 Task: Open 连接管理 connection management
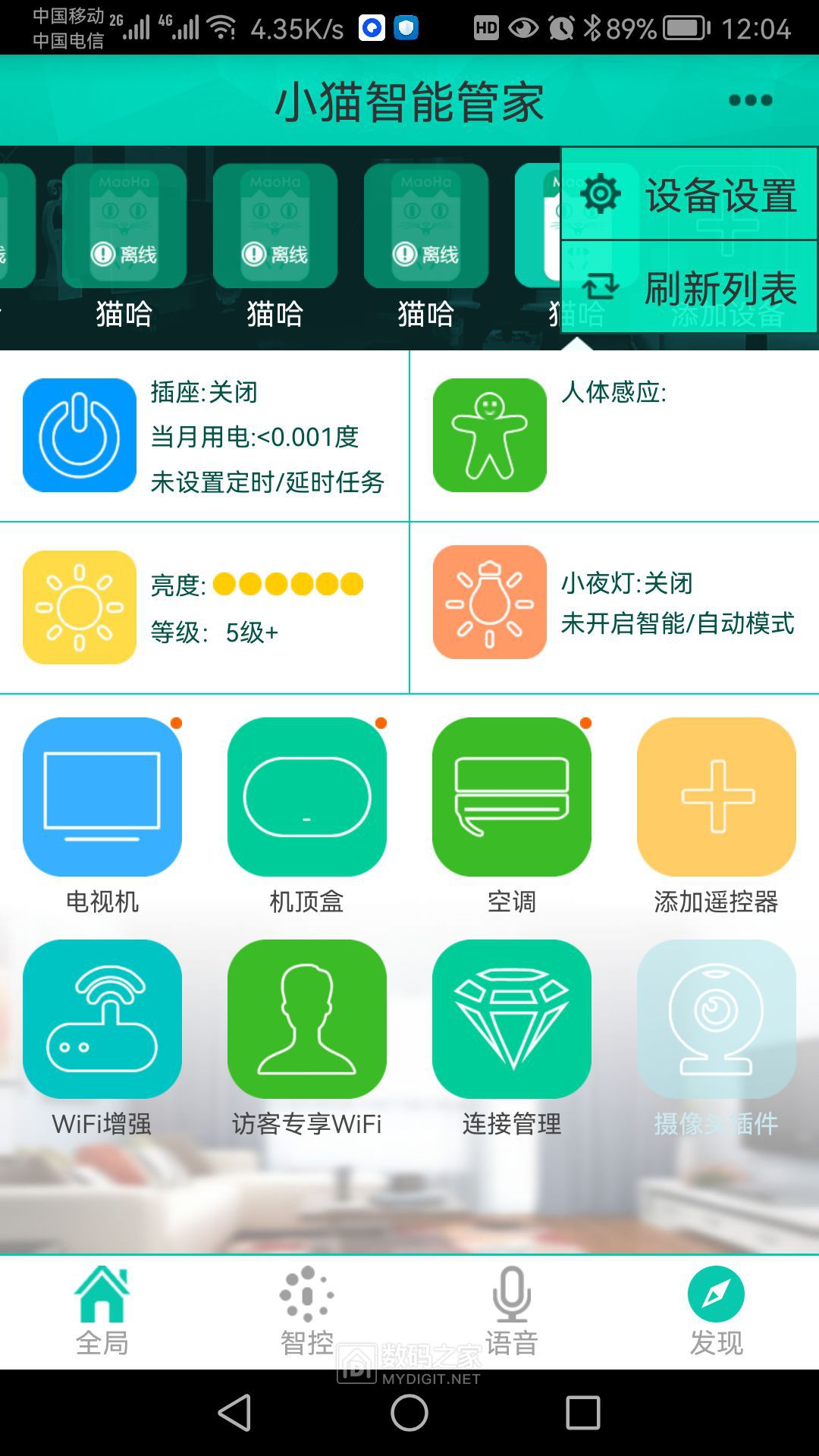pyautogui.click(x=512, y=1019)
